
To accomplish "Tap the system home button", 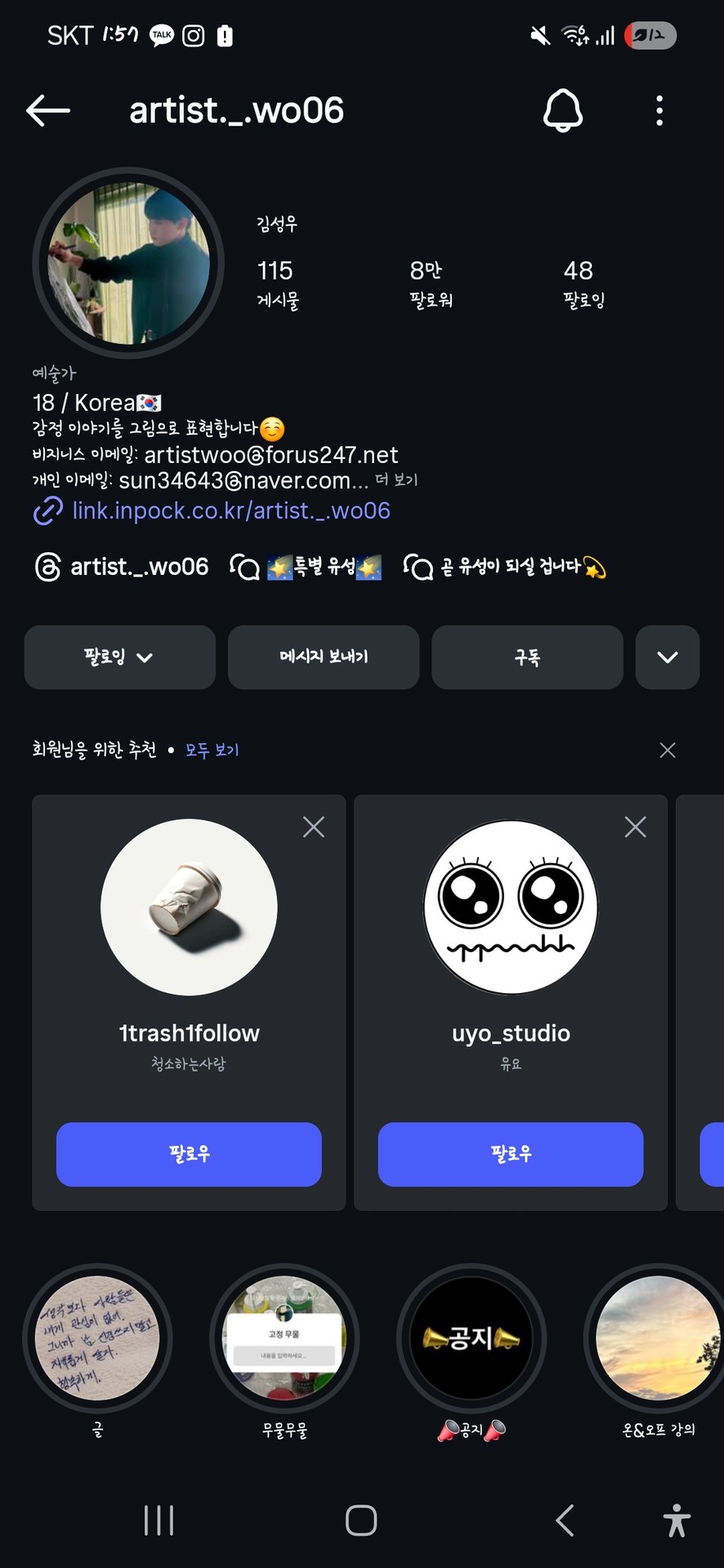I will click(x=361, y=1521).
